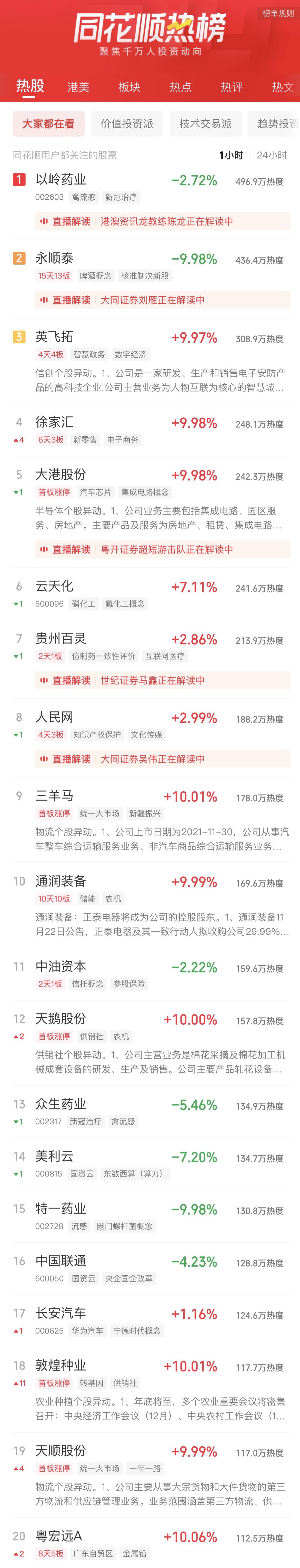
Task: View 中国联通 stock row
Action: pos(61,1260)
